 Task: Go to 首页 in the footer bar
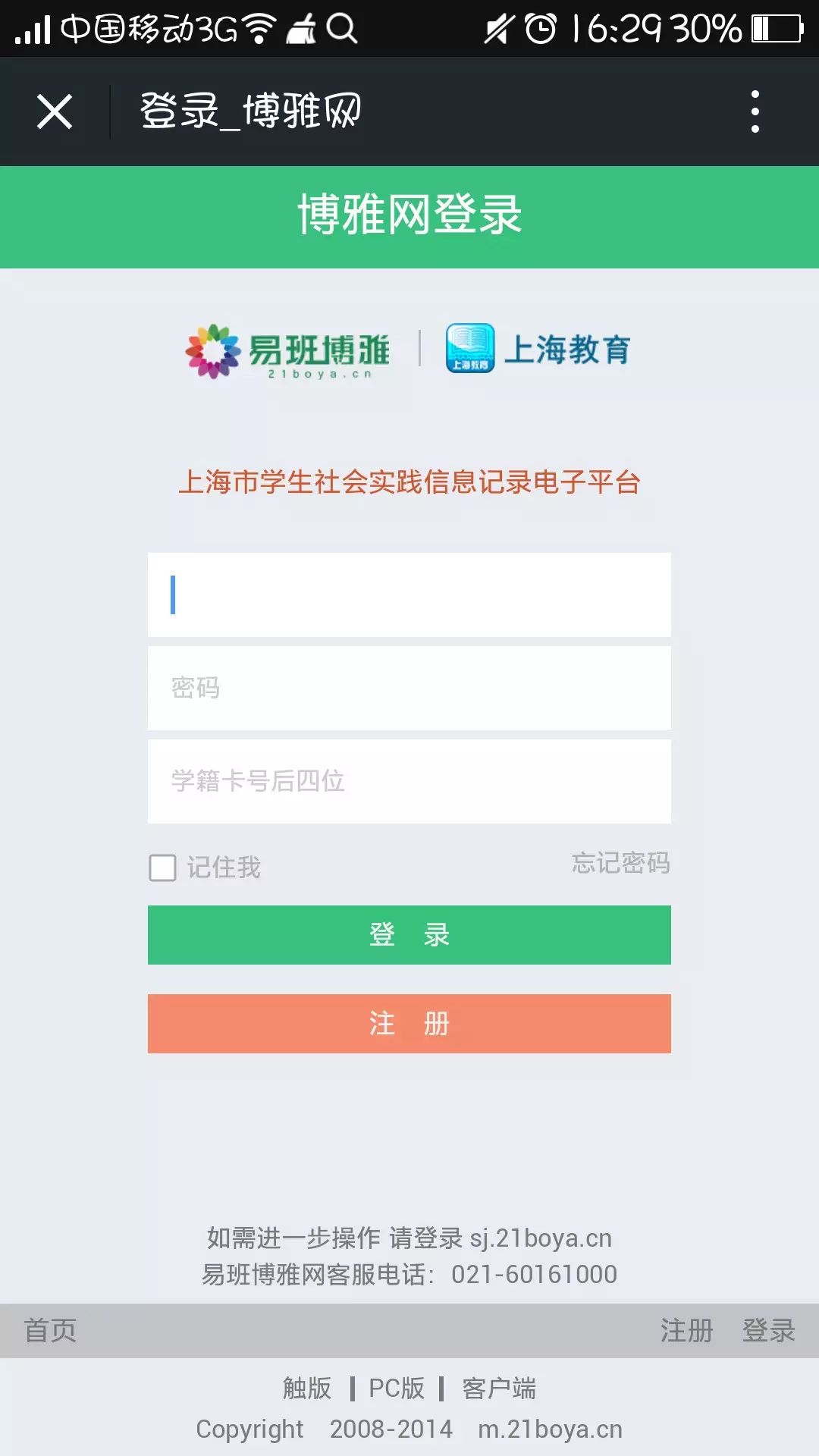tap(50, 1331)
